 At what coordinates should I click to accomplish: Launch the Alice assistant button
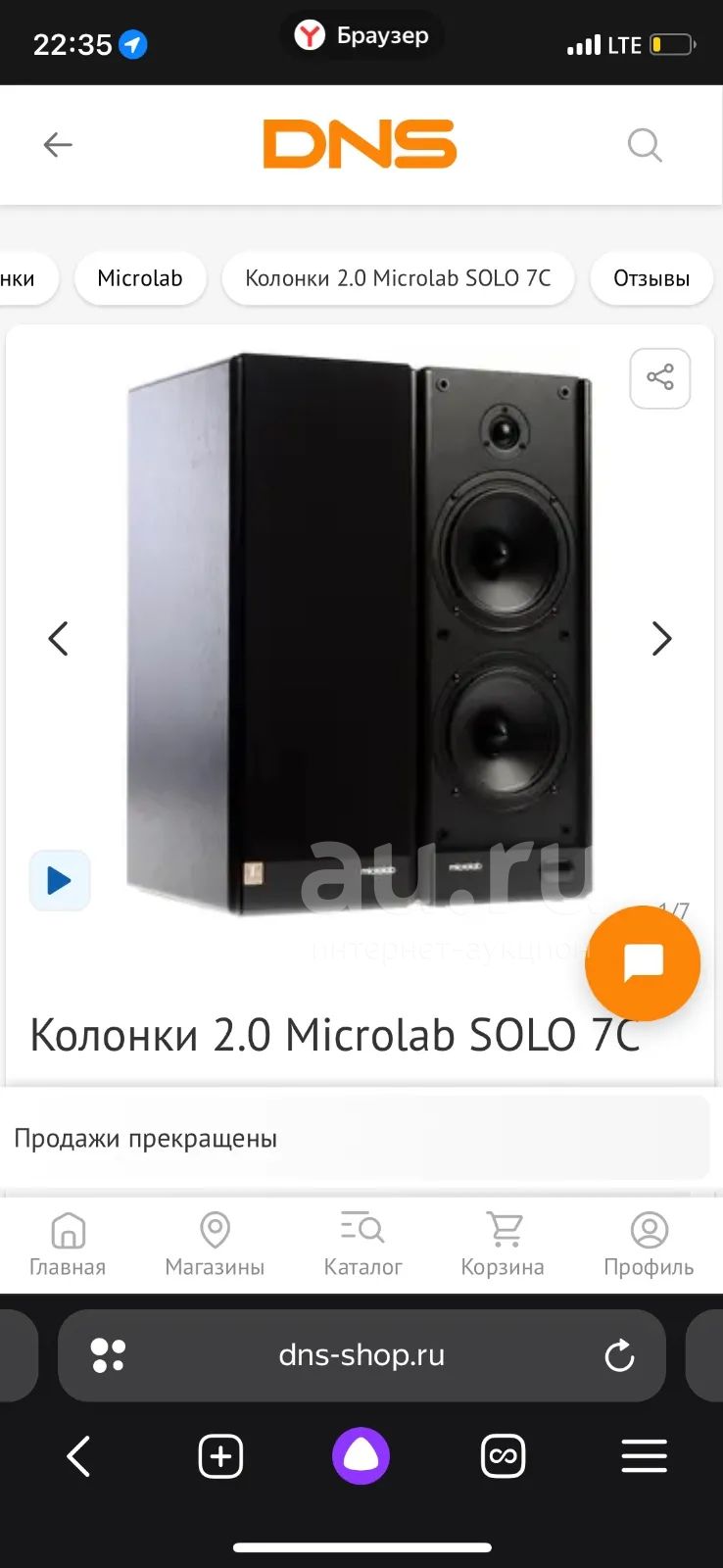(x=361, y=1456)
